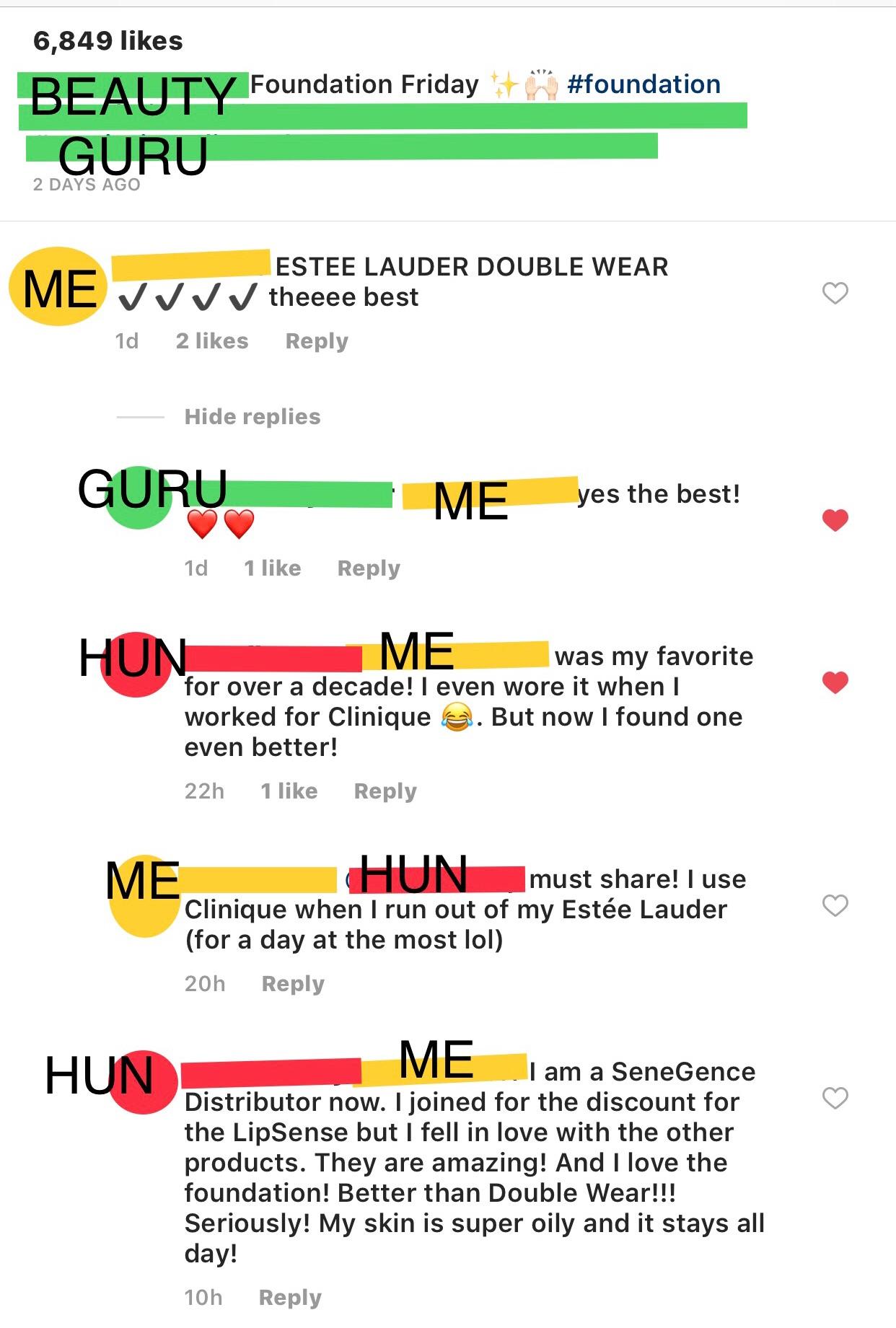Reply to the 'must share!' comment
Screen dimensions: 896x1328
click(x=293, y=984)
